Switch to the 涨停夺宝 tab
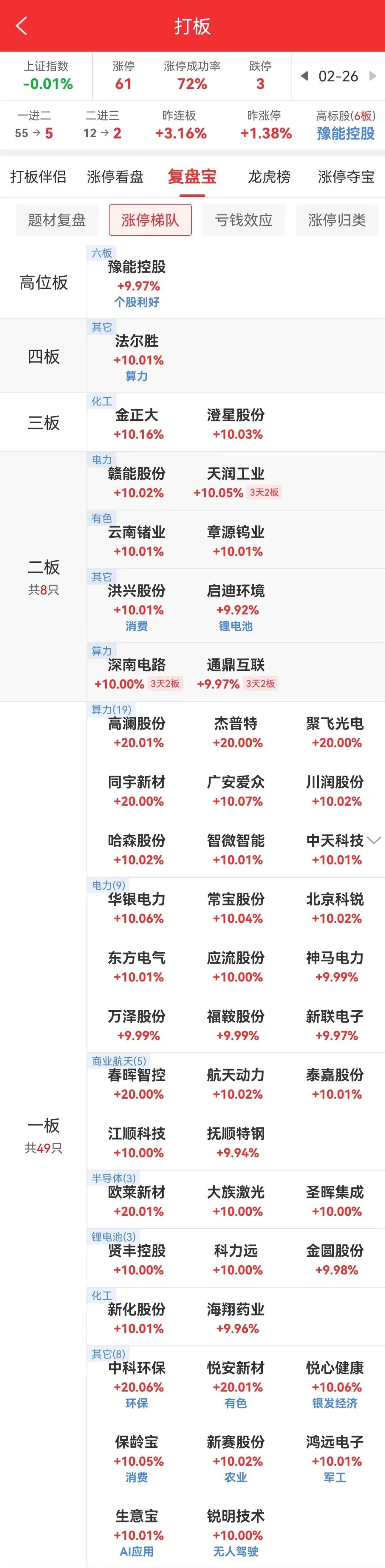385x1568 pixels. [345, 177]
